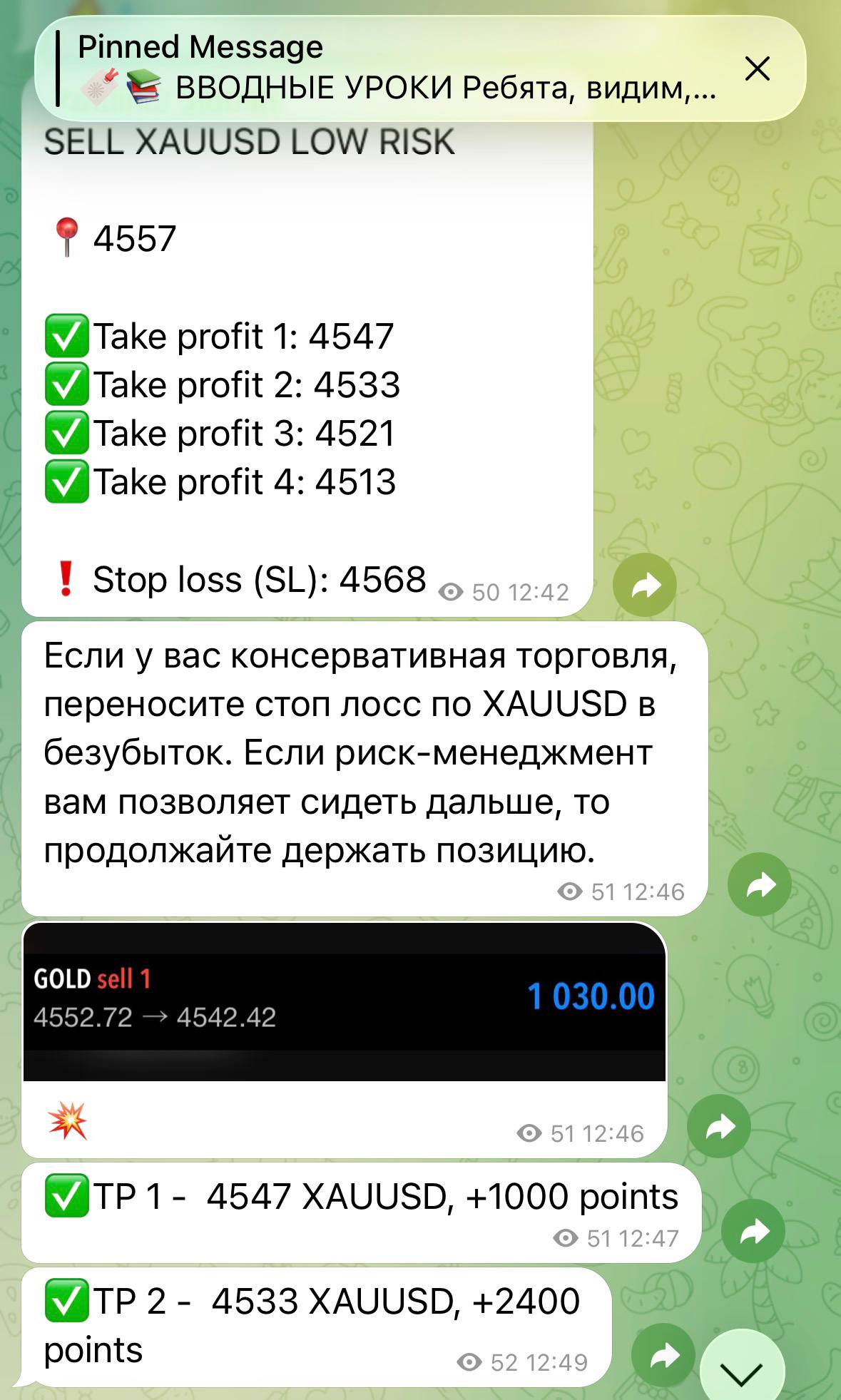Forward the TP 1 - 4547 message
Image resolution: width=841 pixels, height=1400 pixels.
click(753, 1231)
